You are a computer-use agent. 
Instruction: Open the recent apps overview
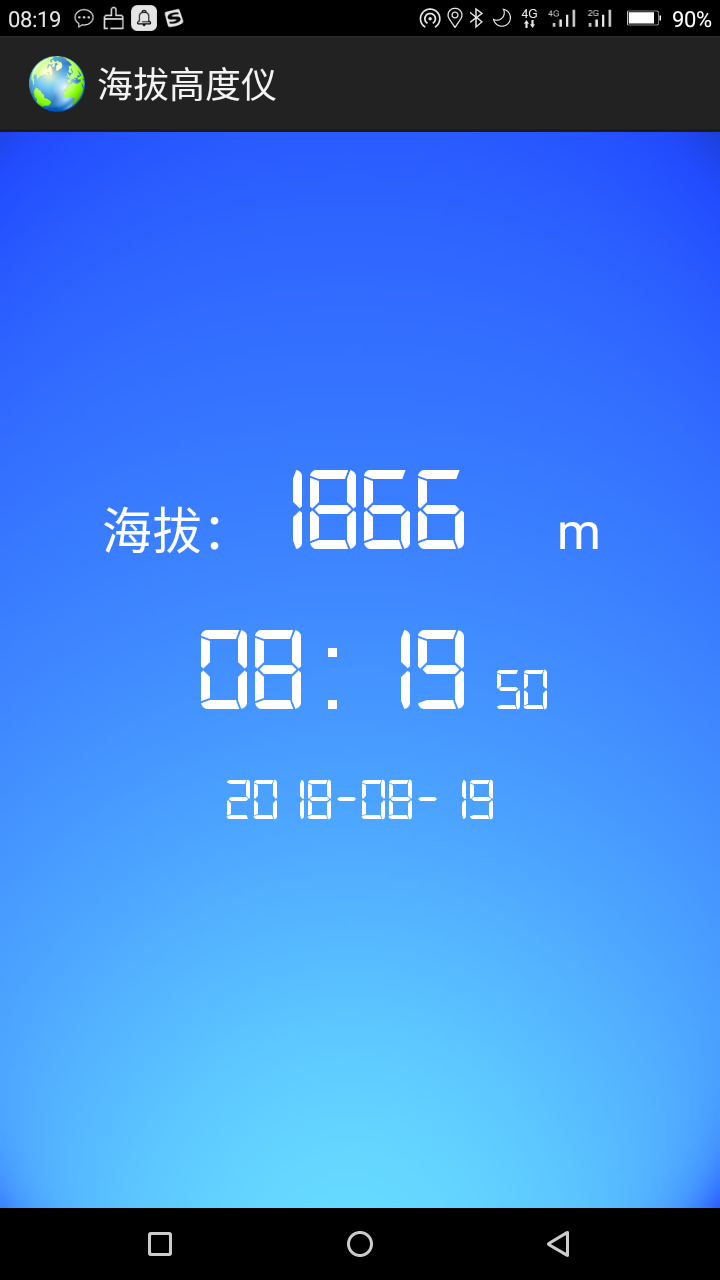[160, 1243]
